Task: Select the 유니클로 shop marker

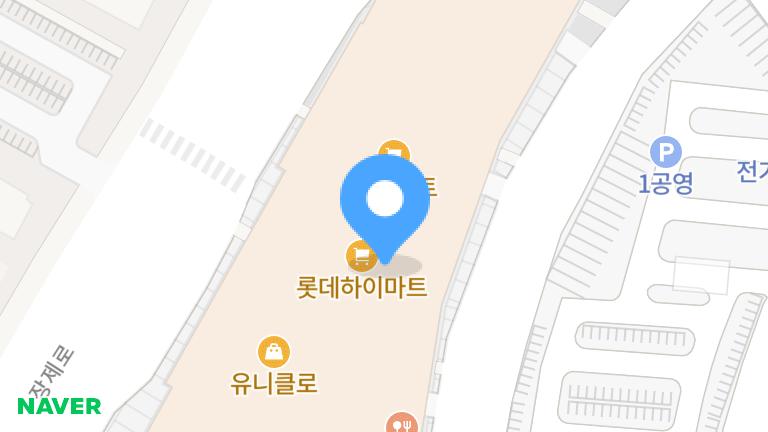Action: point(273,352)
